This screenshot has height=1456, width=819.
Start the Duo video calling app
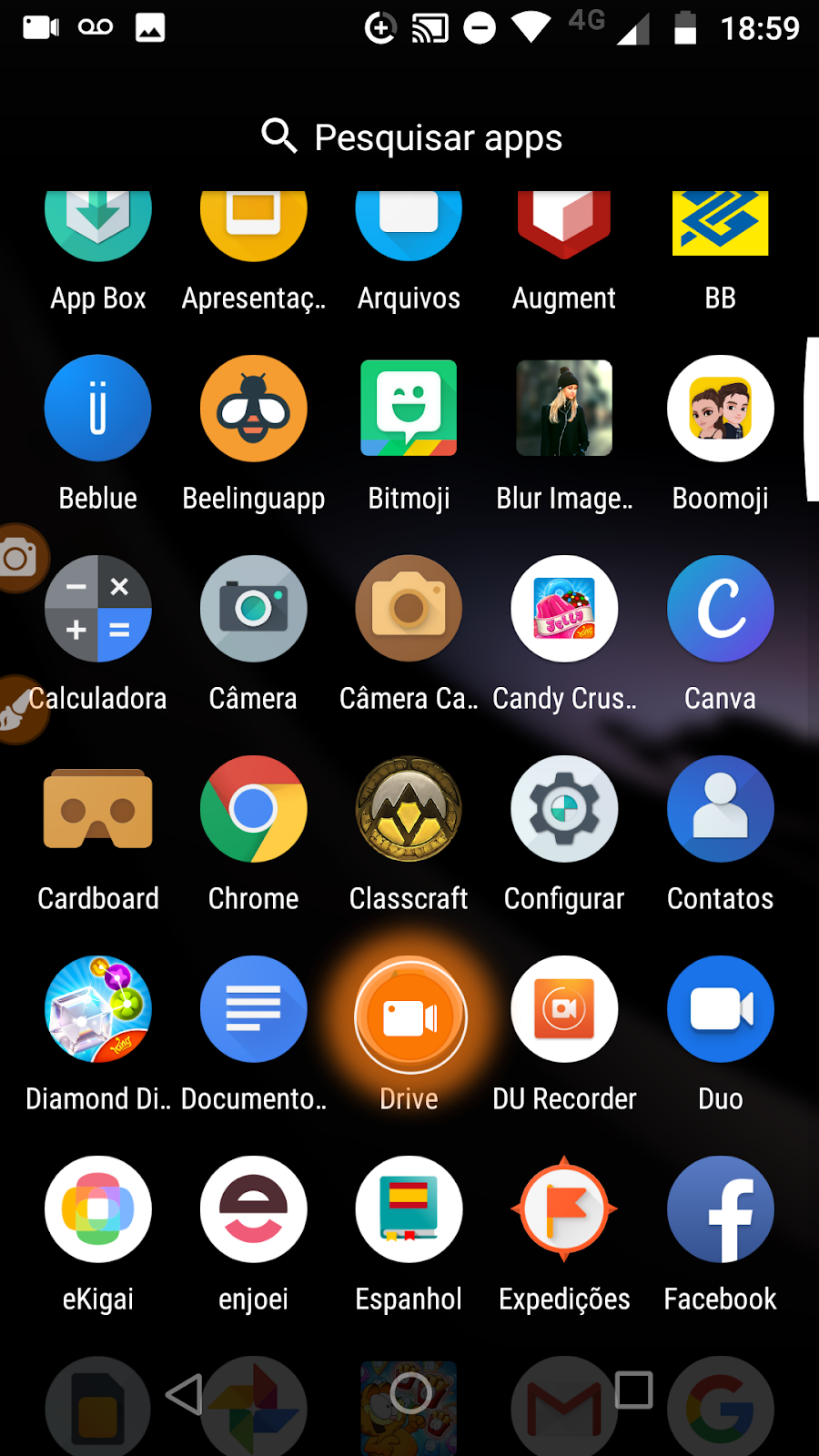point(720,1009)
